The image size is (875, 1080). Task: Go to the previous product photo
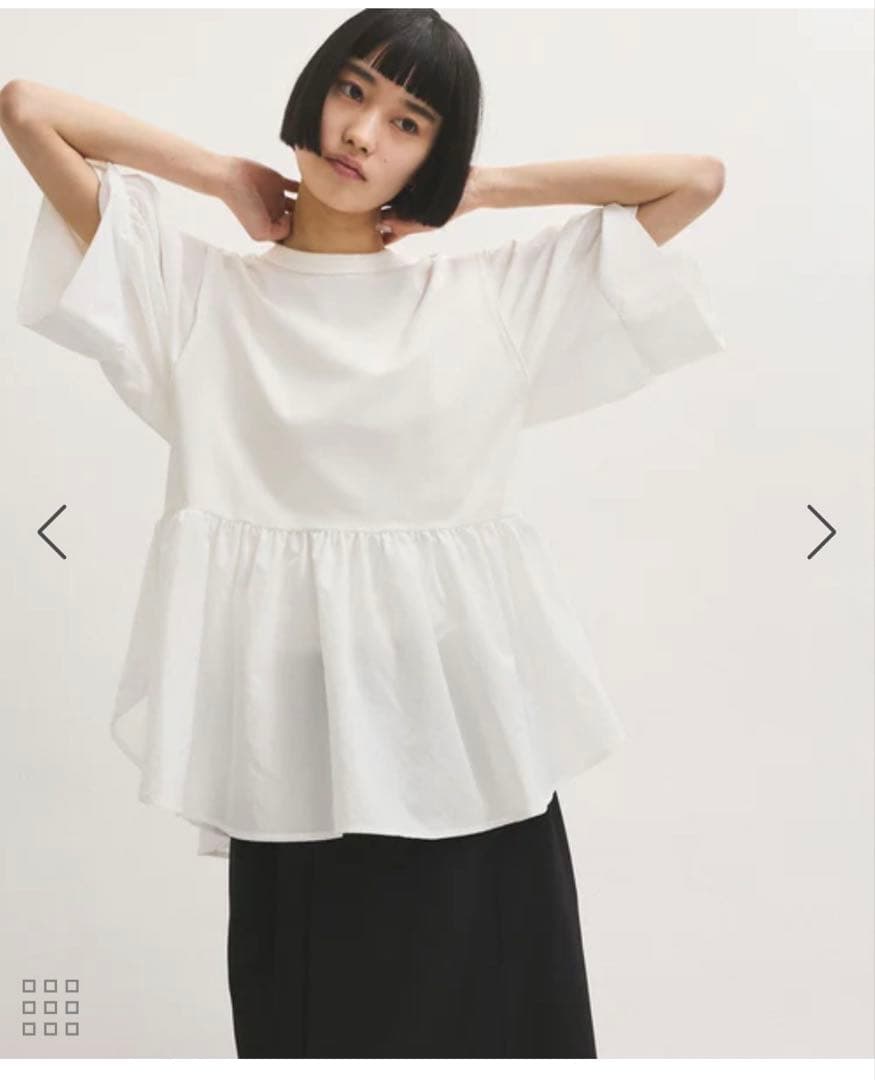point(52,532)
